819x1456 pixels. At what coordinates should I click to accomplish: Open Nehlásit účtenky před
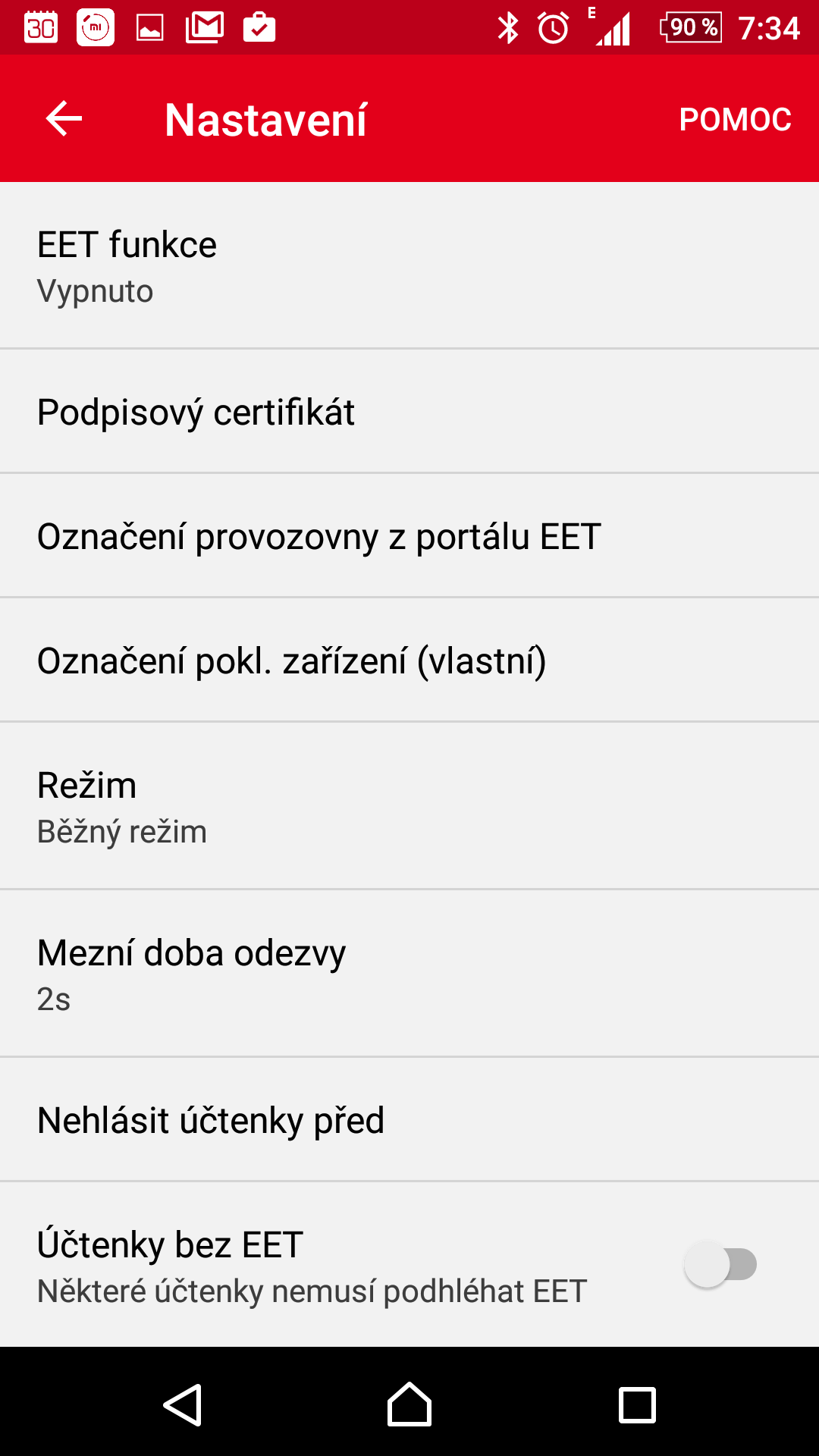coord(409,1119)
